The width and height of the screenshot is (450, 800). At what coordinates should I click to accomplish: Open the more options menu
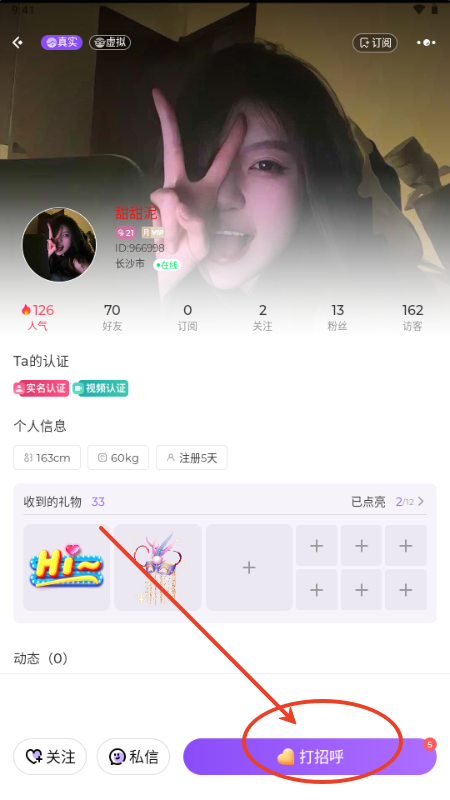(426, 43)
